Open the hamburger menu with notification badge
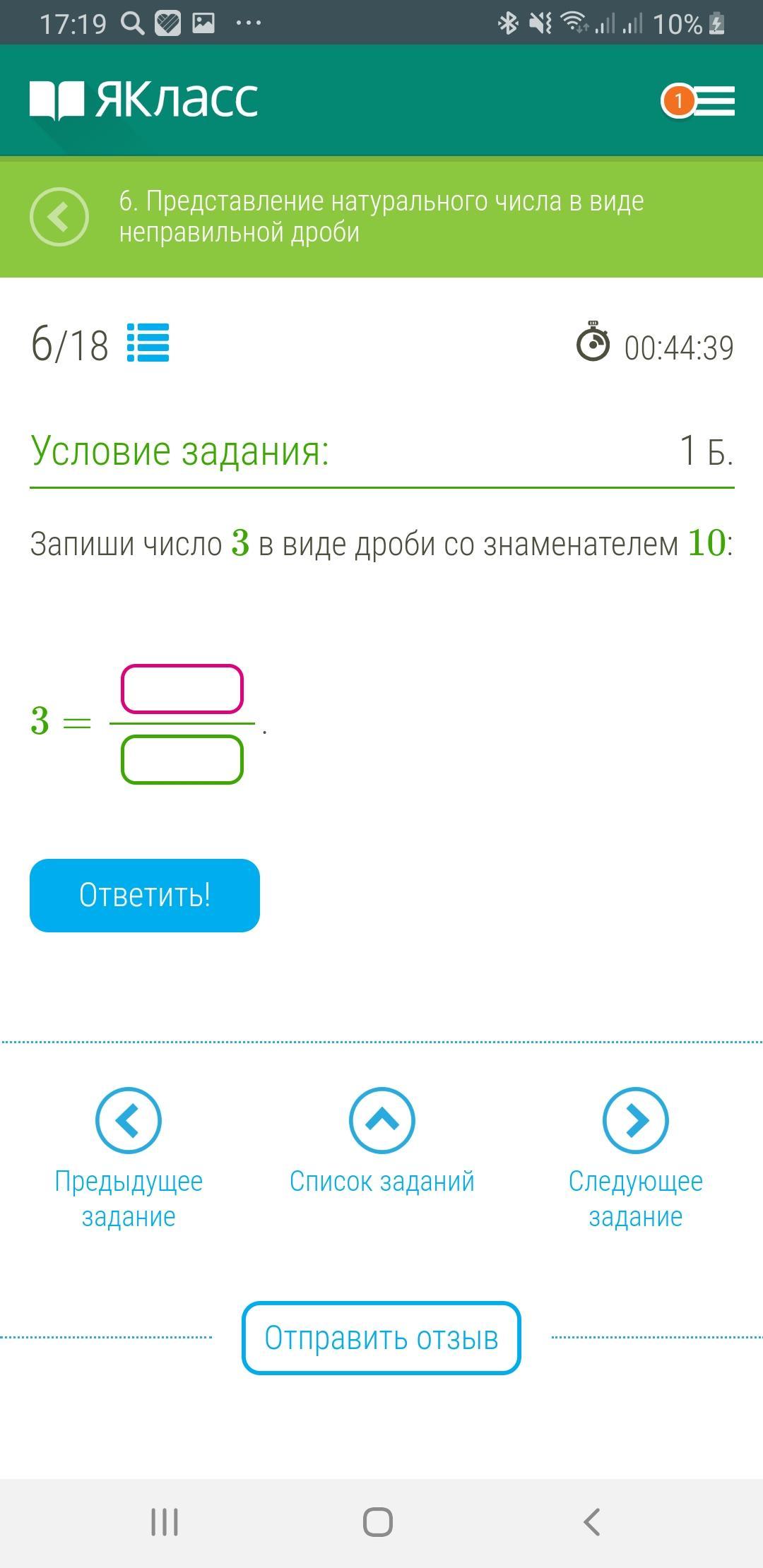 (698, 101)
